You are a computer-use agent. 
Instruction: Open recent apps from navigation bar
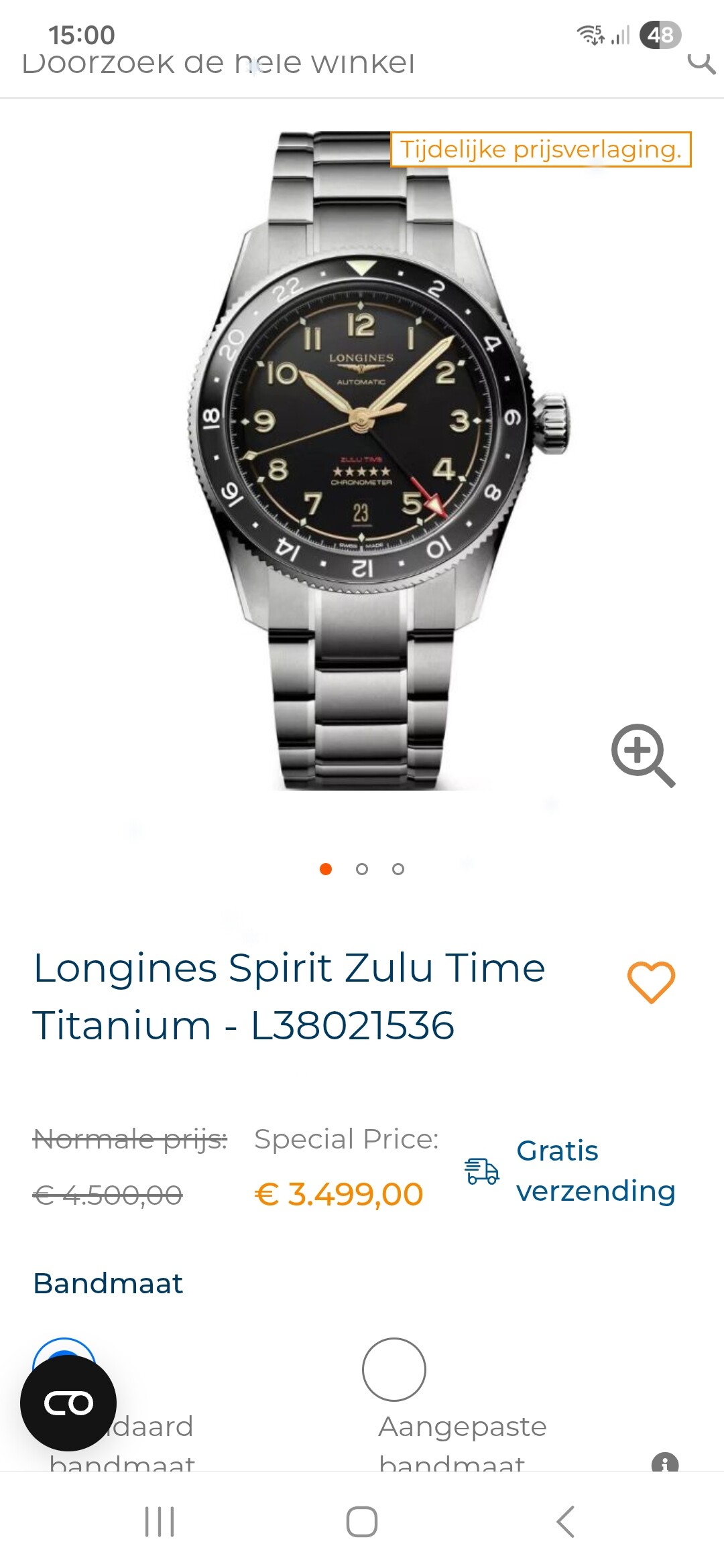tap(160, 1521)
